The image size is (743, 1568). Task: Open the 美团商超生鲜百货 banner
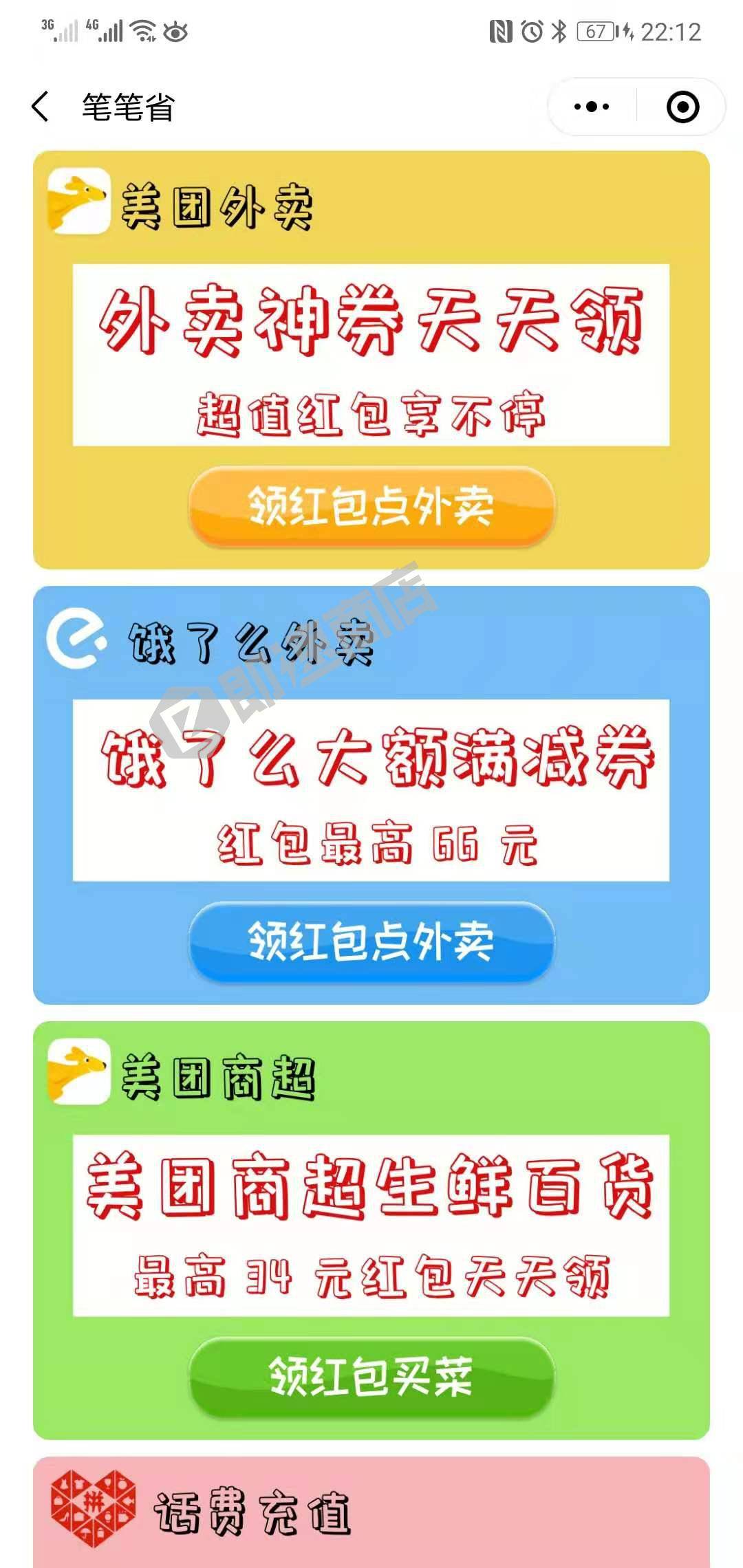(371, 1226)
